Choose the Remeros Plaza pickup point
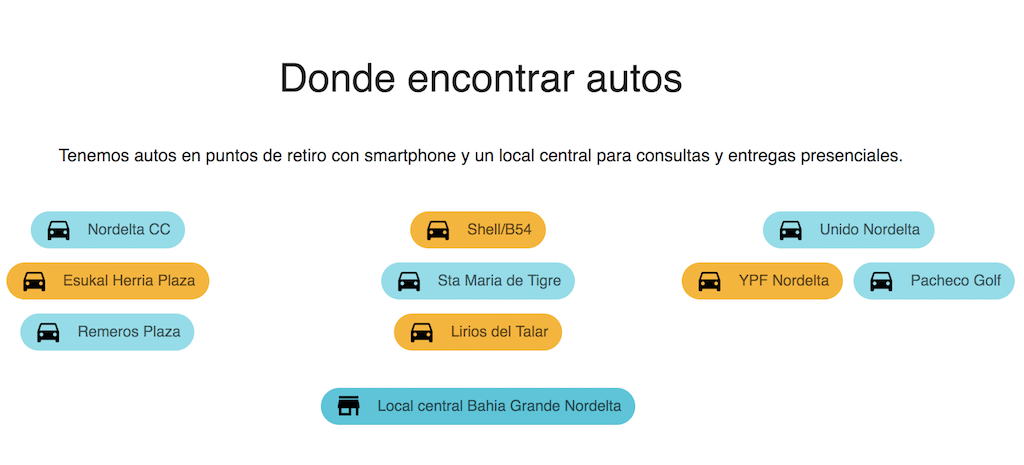Screen dimensions: 1024x465 click(107, 332)
